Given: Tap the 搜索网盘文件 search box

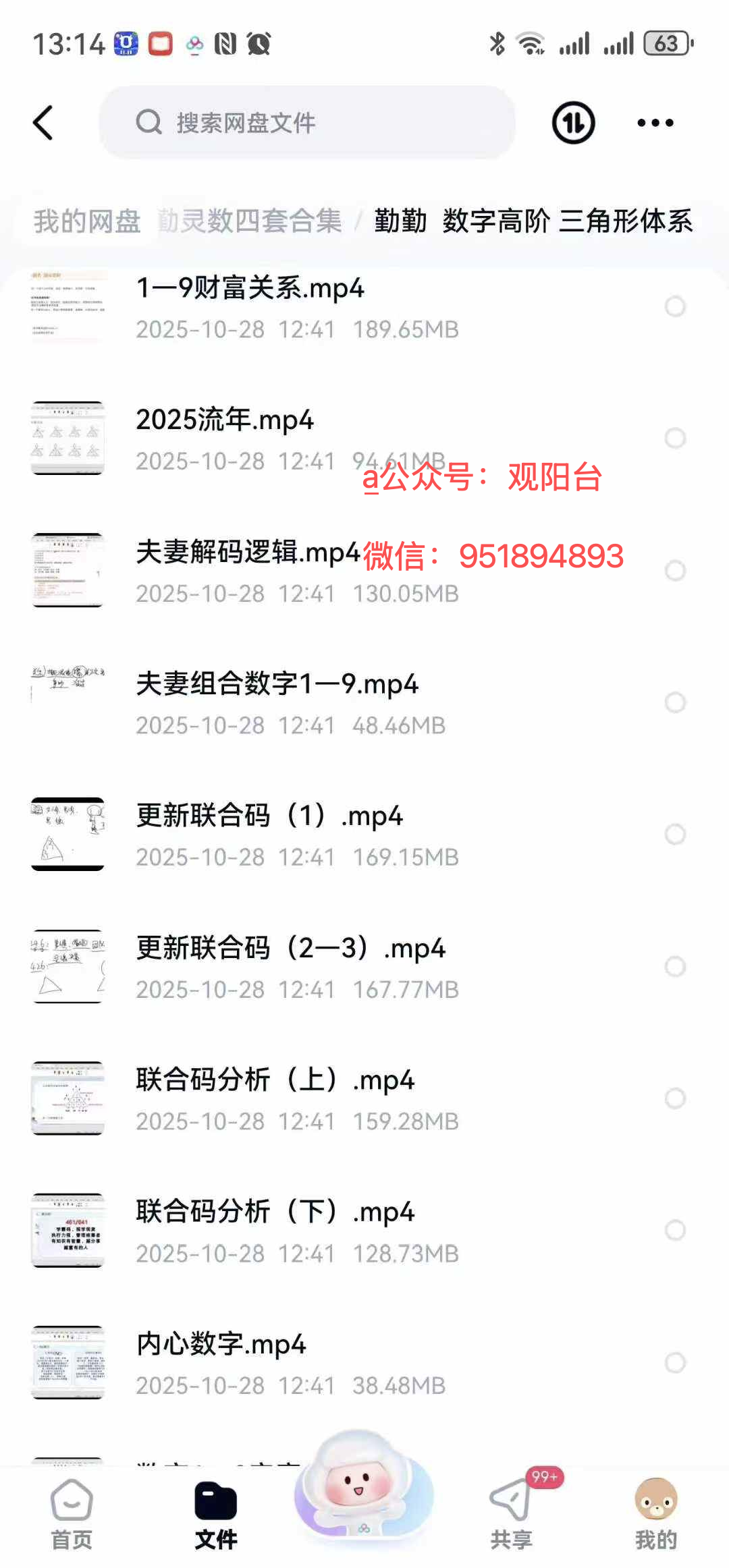Looking at the screenshot, I should (x=307, y=123).
